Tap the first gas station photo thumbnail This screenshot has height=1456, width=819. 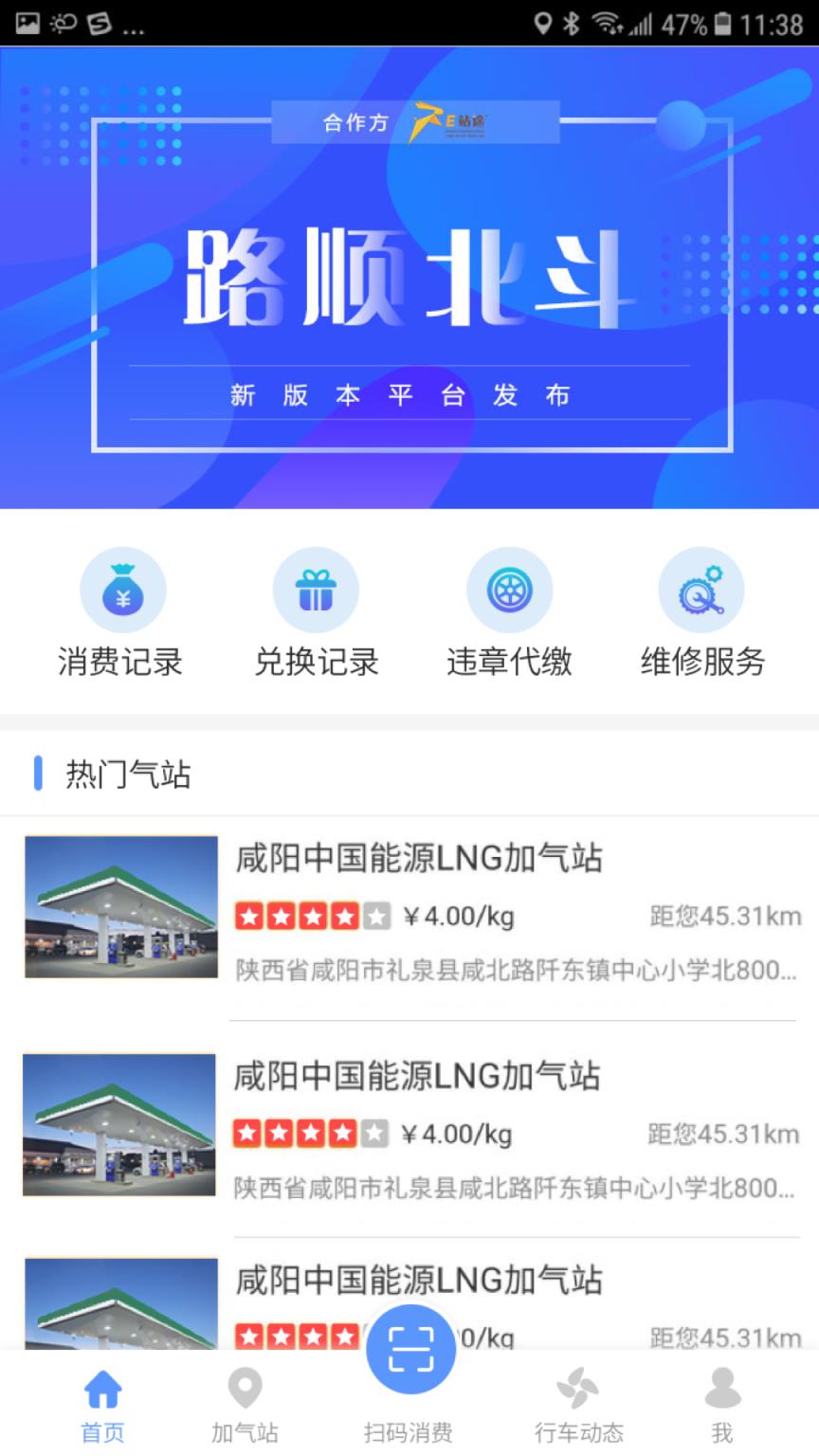point(120,906)
